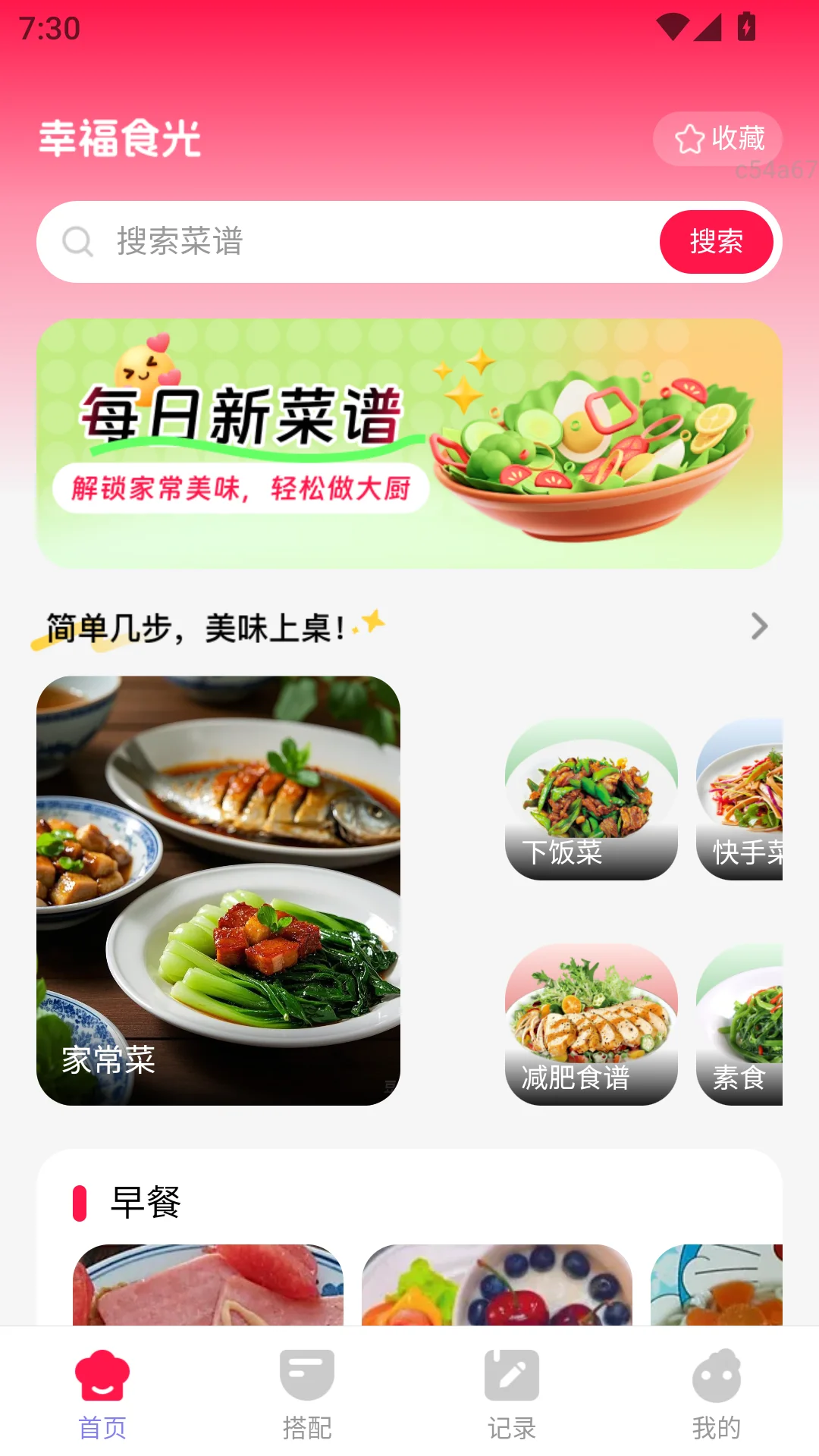Click the magnifier icon in the search bar
819x1456 pixels.
77,242
